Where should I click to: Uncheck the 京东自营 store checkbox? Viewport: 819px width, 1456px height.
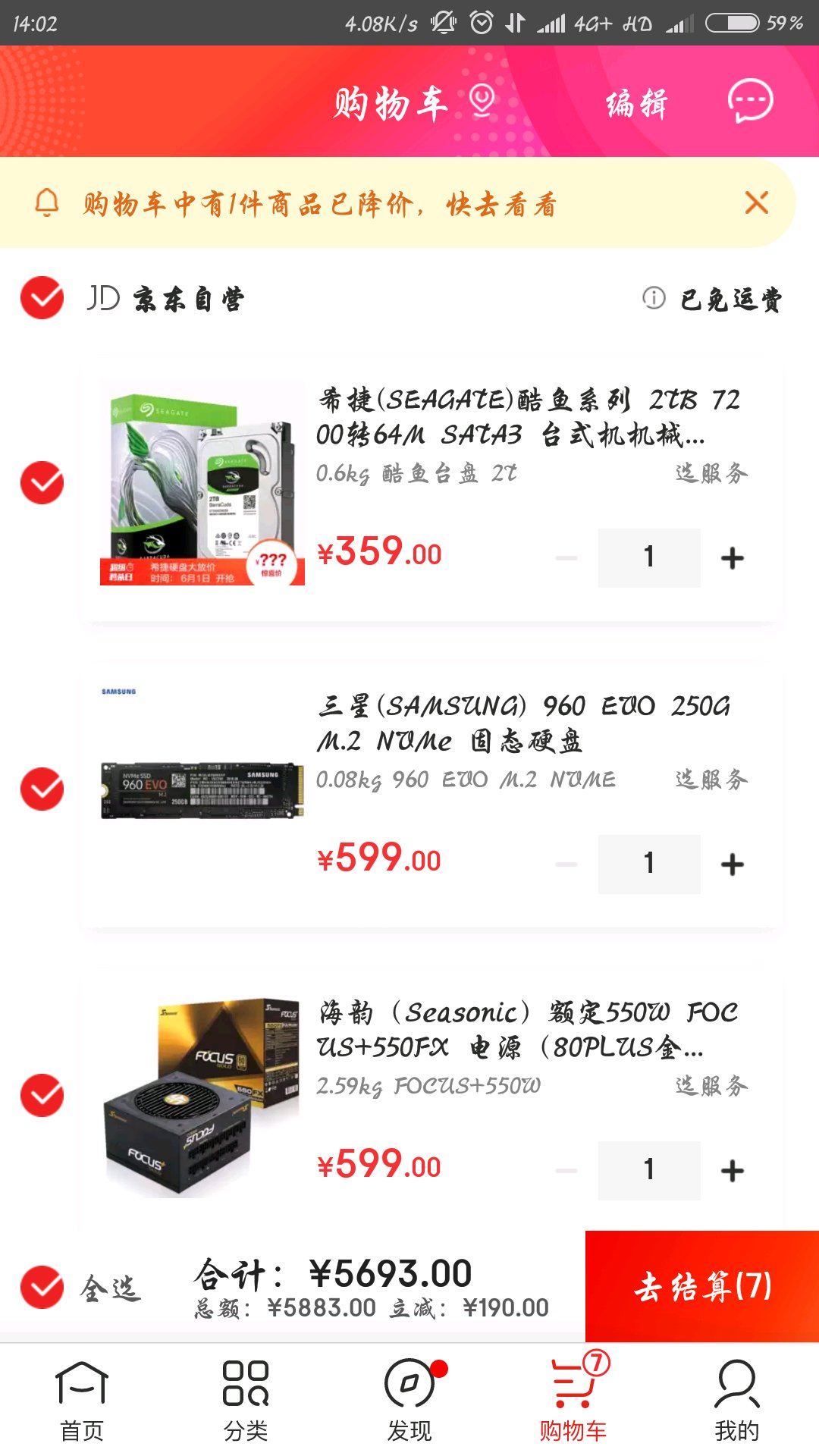(x=42, y=298)
